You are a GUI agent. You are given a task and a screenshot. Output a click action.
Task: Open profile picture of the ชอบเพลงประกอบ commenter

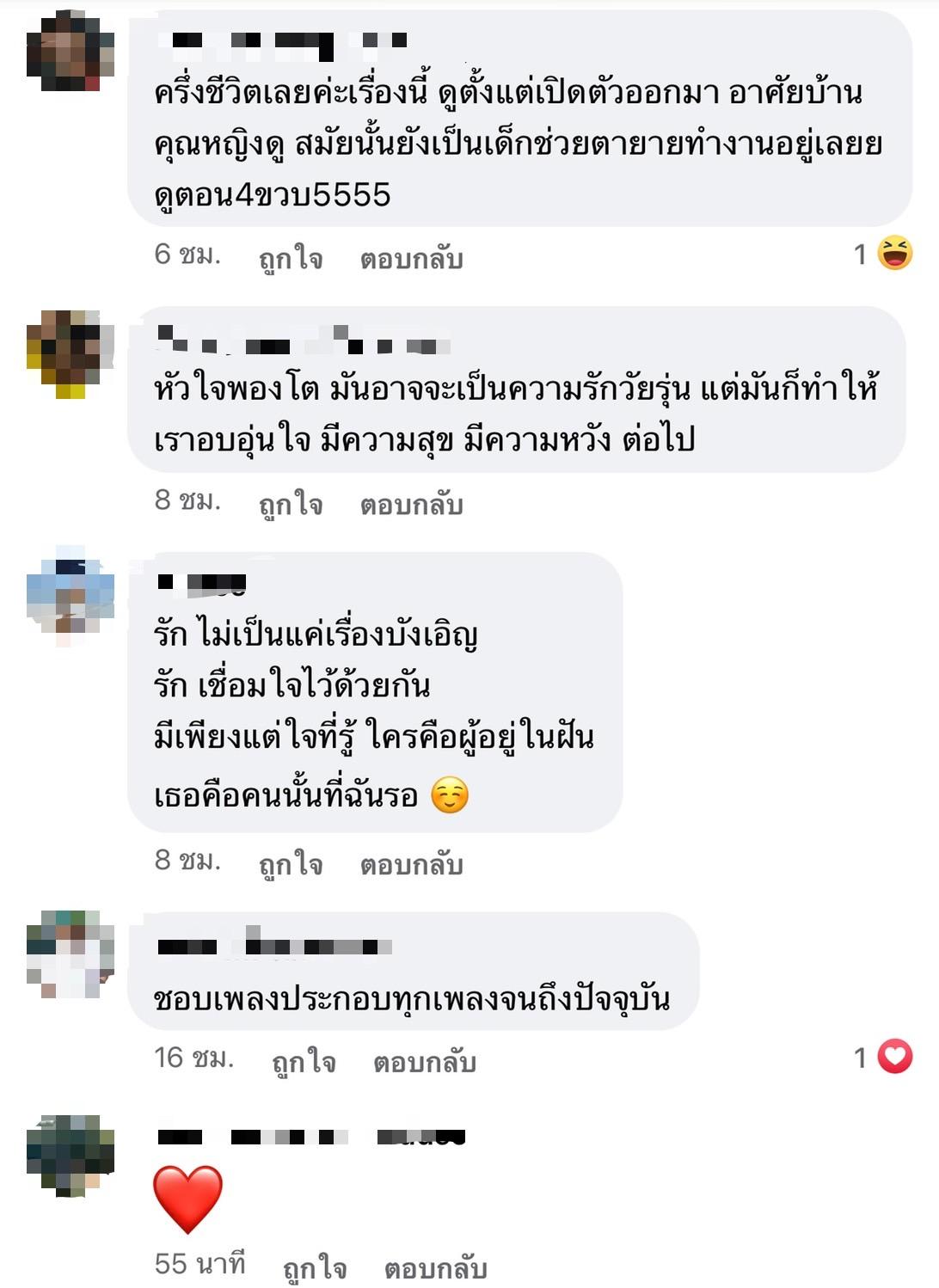point(71,954)
